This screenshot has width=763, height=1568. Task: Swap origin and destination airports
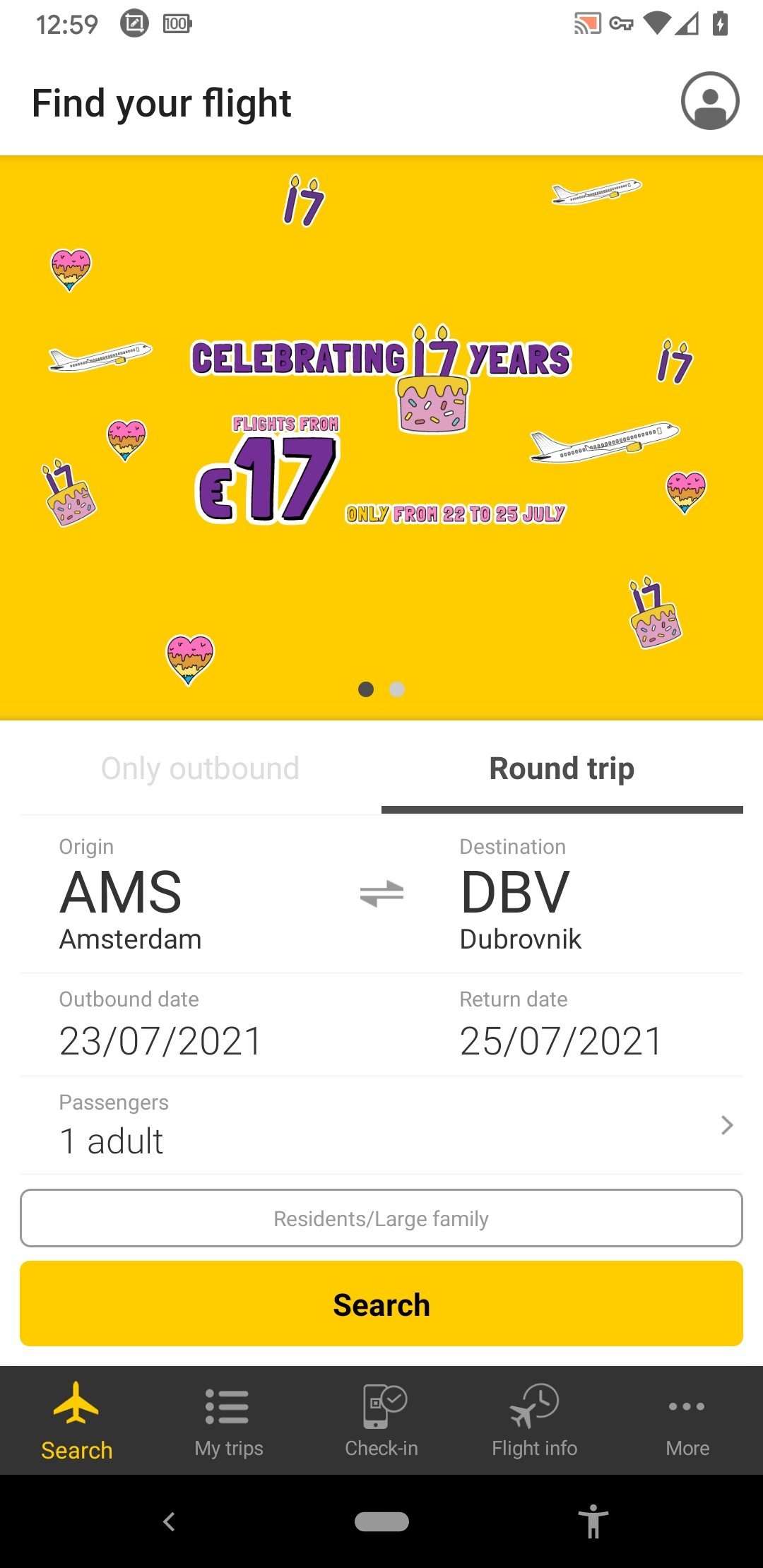pyautogui.click(x=381, y=894)
